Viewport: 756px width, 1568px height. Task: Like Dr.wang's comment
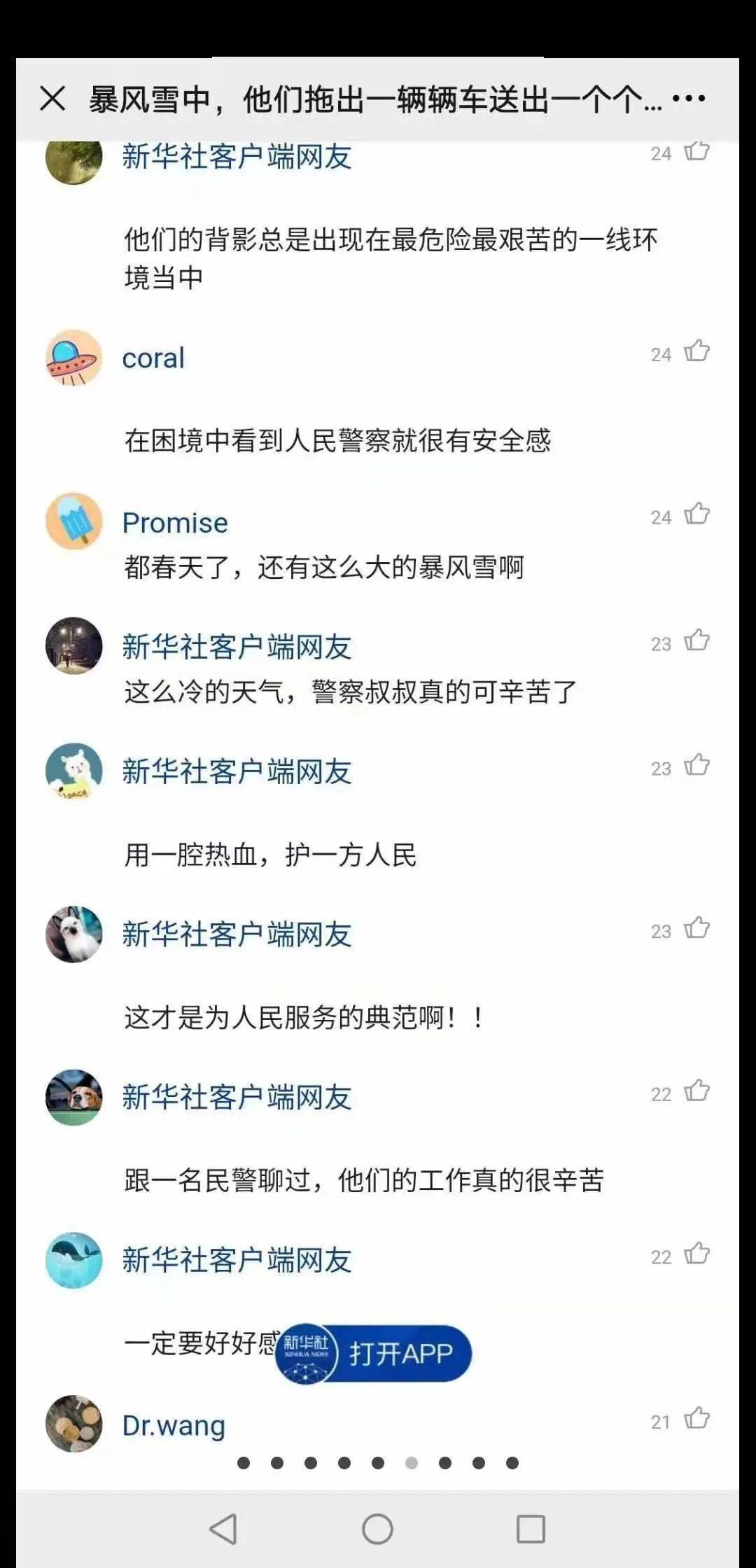coord(696,1419)
